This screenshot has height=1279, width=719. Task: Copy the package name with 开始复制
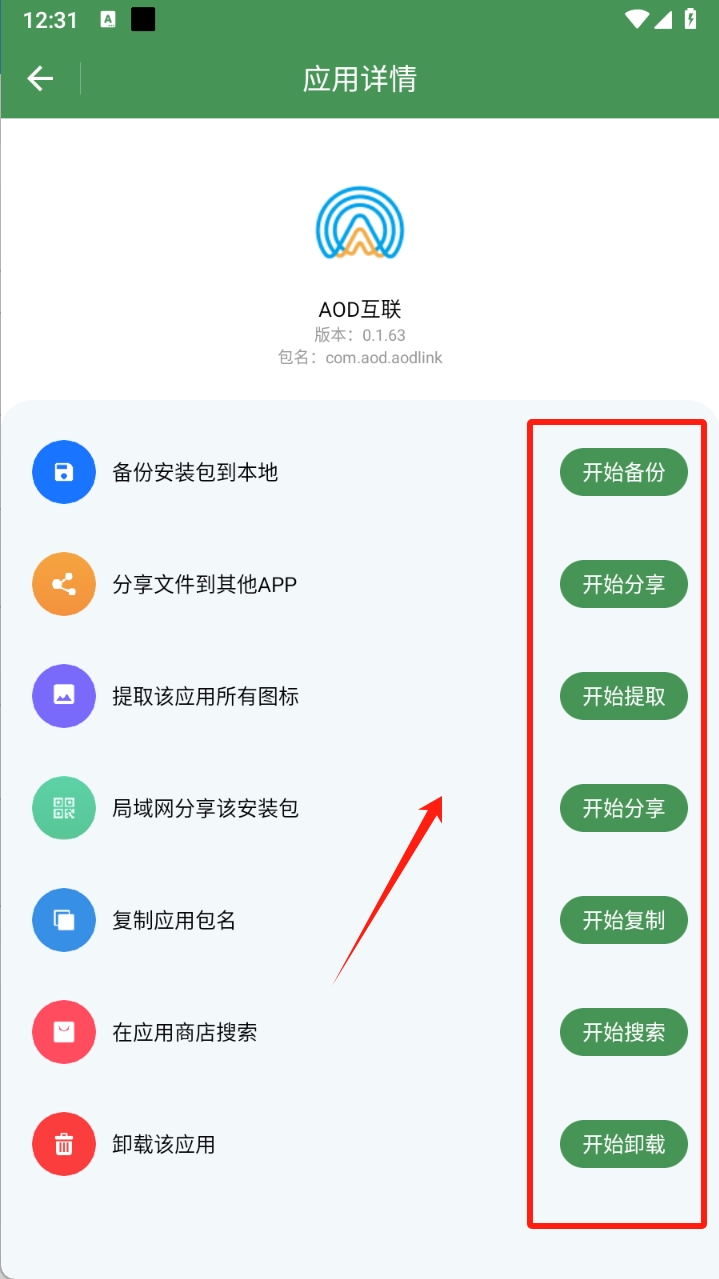click(x=623, y=921)
